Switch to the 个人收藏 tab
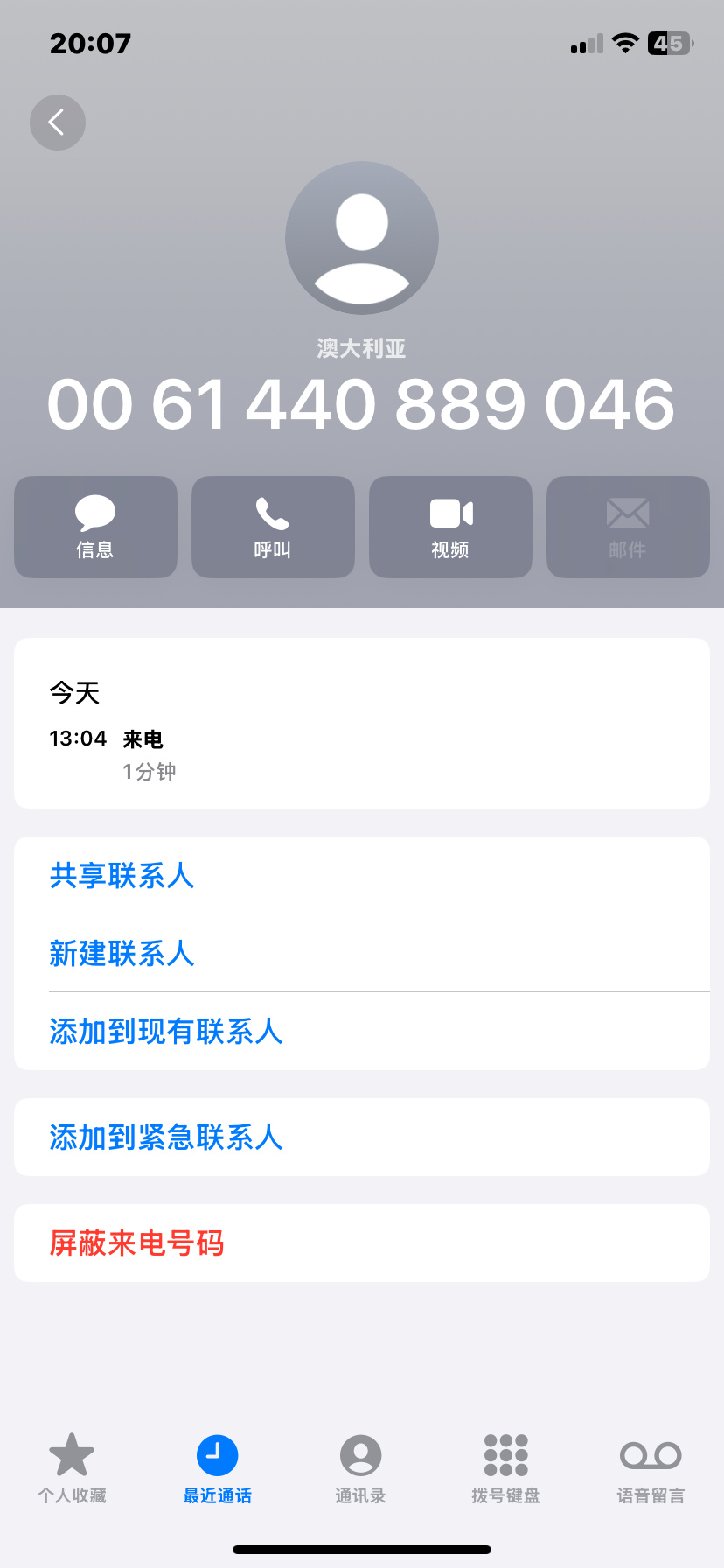 [72, 1468]
